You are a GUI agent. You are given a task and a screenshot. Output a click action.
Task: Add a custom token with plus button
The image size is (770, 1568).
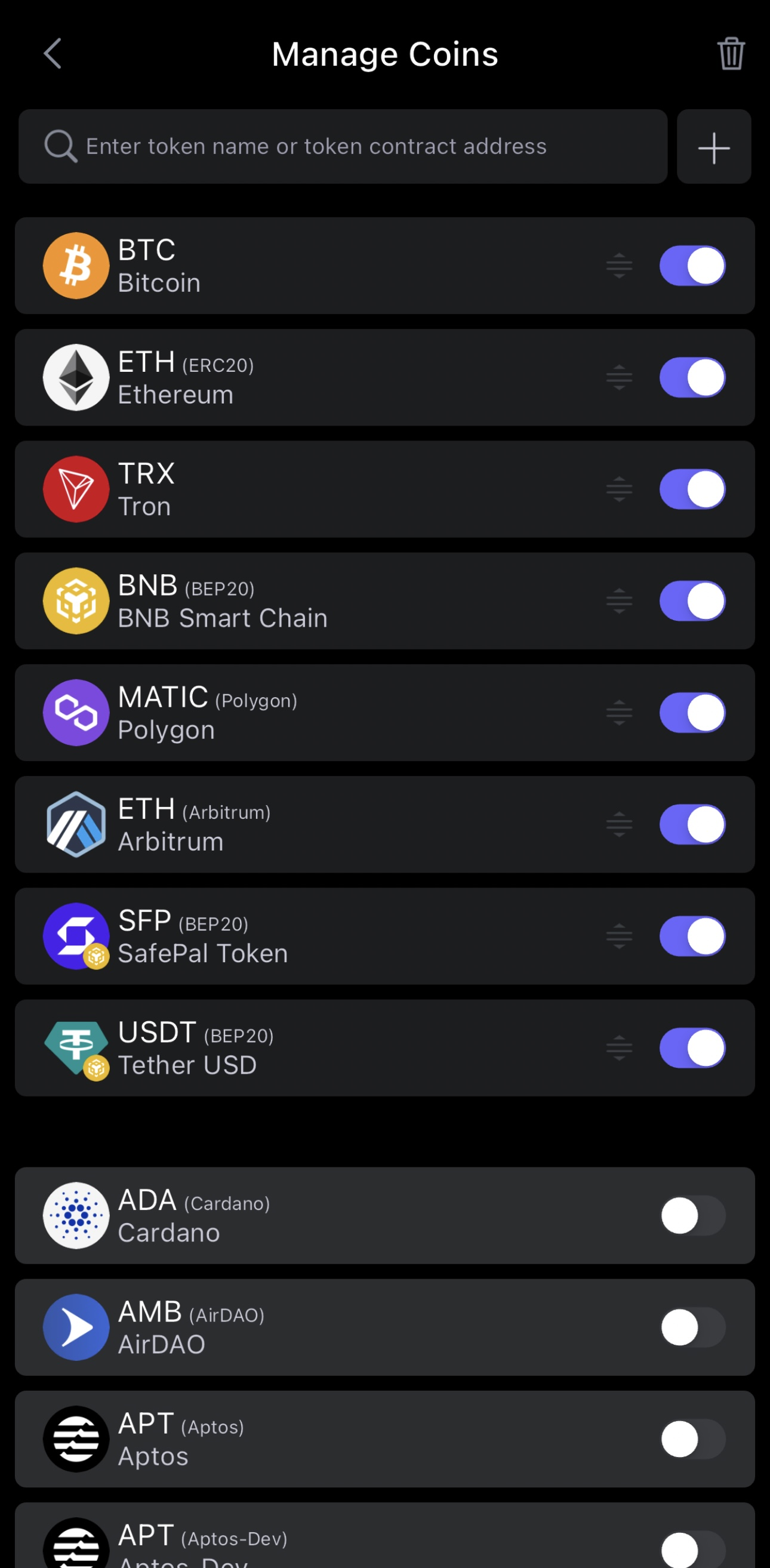point(713,147)
